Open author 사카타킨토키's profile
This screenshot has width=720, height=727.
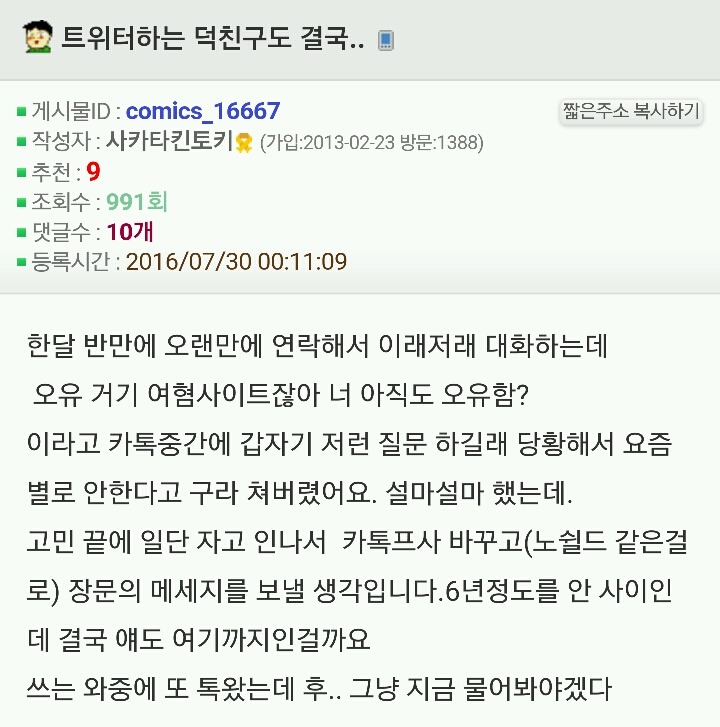click(x=169, y=141)
